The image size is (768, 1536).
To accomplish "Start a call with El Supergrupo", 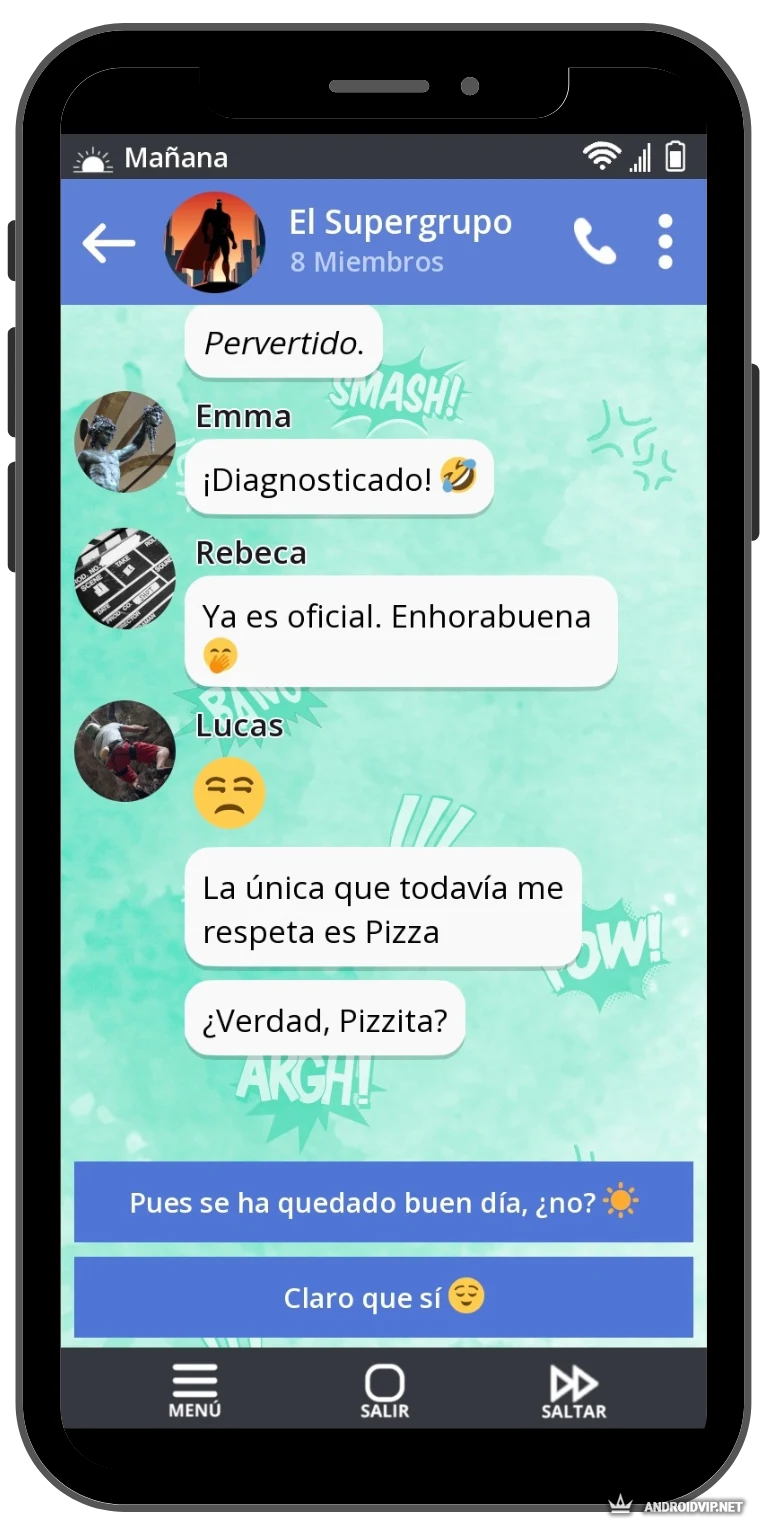I will [594, 241].
